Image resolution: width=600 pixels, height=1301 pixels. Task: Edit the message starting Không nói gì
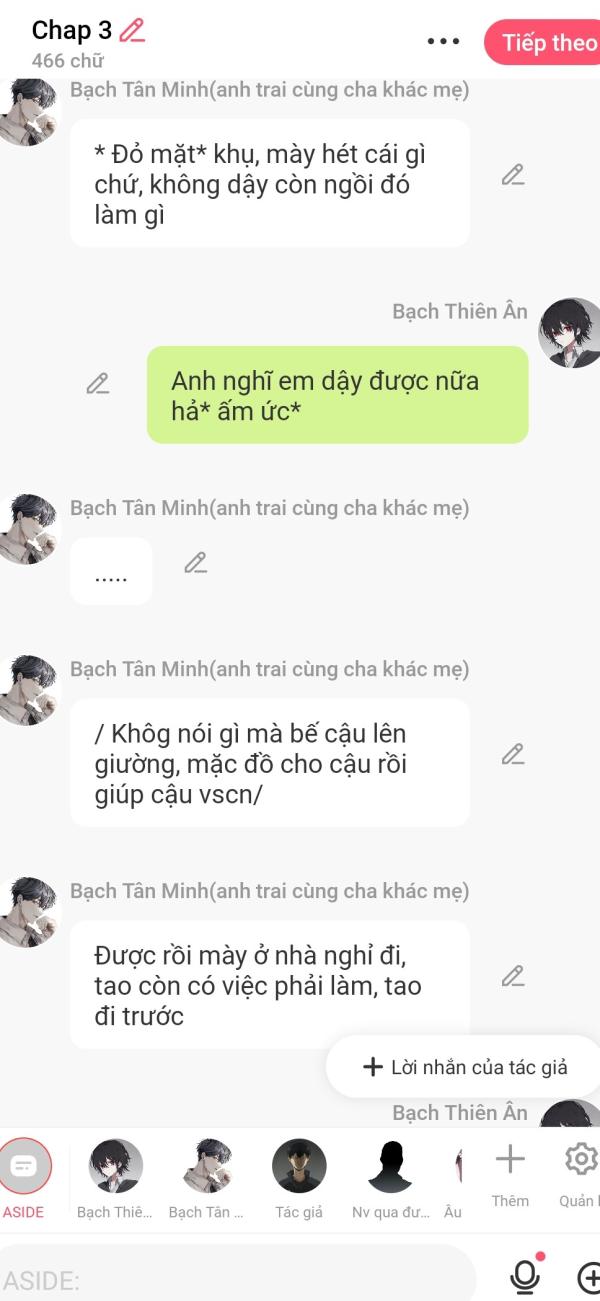pyautogui.click(x=513, y=754)
